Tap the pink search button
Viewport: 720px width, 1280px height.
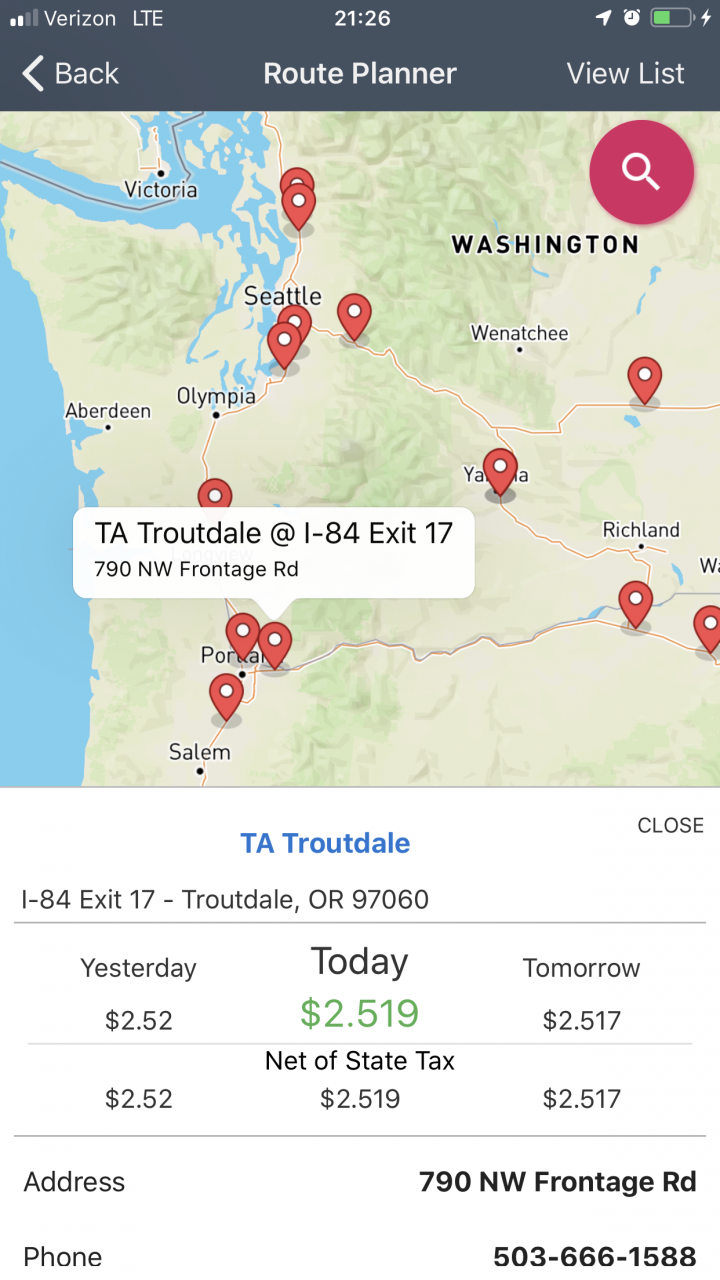point(641,172)
